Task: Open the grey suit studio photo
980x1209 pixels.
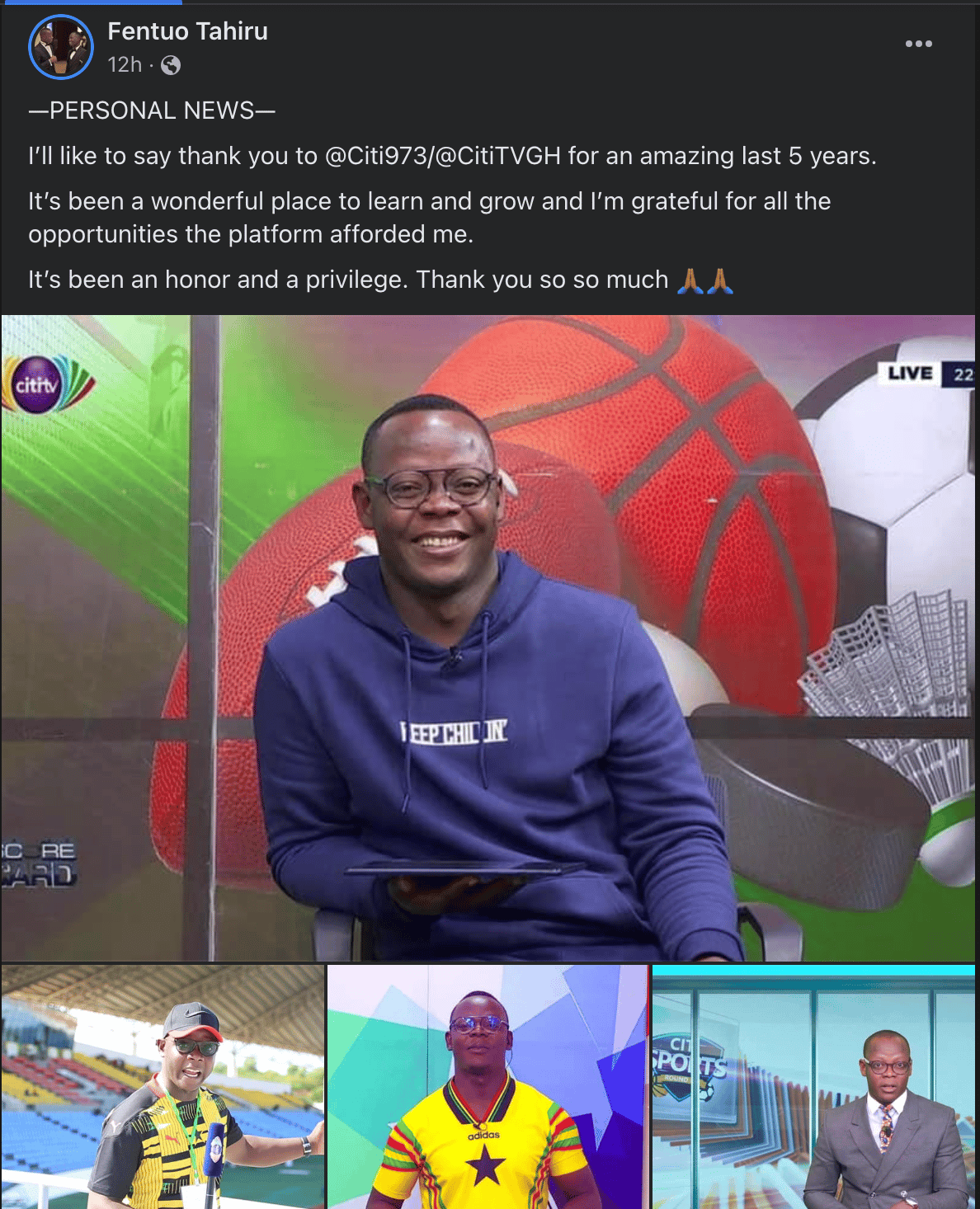Action: 813,1086
